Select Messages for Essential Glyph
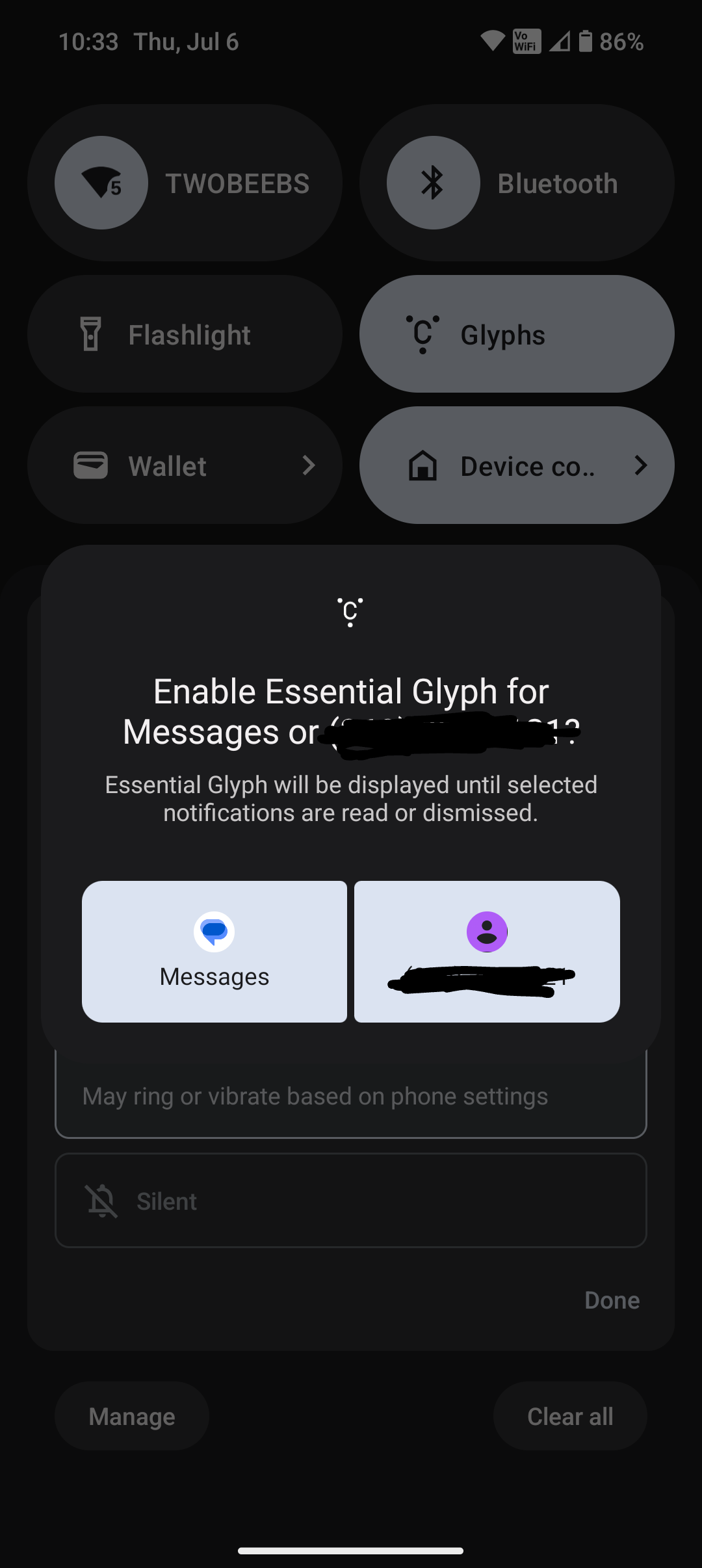Image resolution: width=702 pixels, height=1568 pixels. coord(214,951)
